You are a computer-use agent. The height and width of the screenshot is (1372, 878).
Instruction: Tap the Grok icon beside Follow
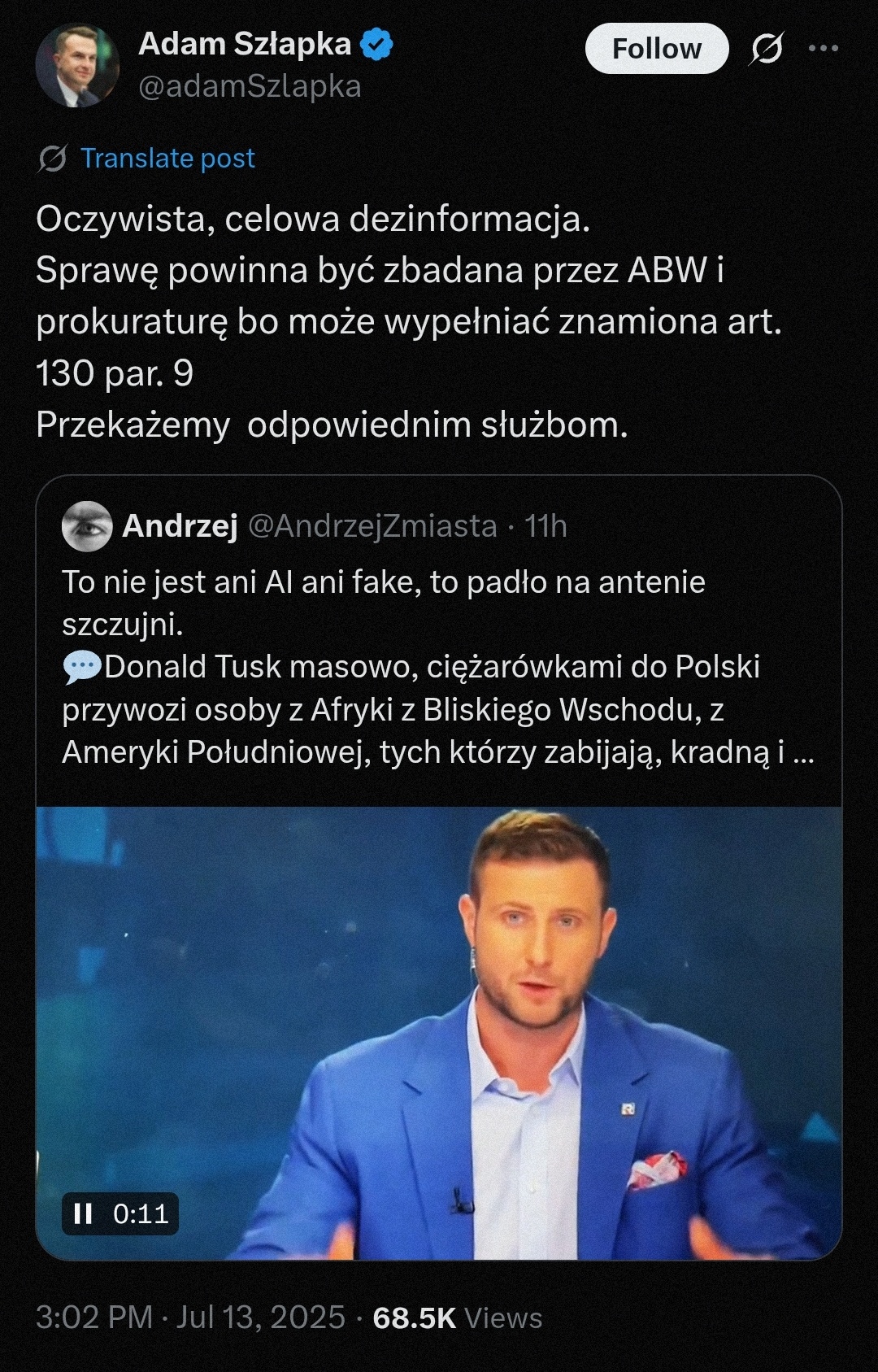(767, 49)
